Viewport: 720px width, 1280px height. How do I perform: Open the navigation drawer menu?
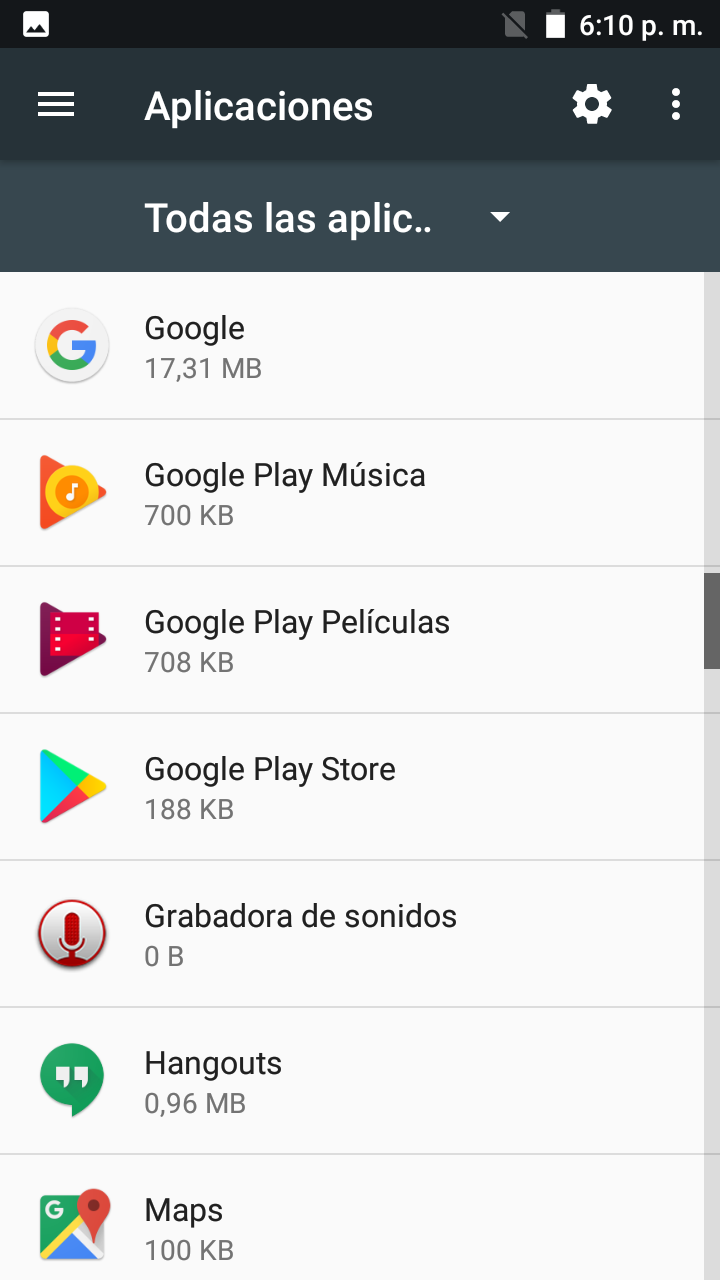point(56,105)
